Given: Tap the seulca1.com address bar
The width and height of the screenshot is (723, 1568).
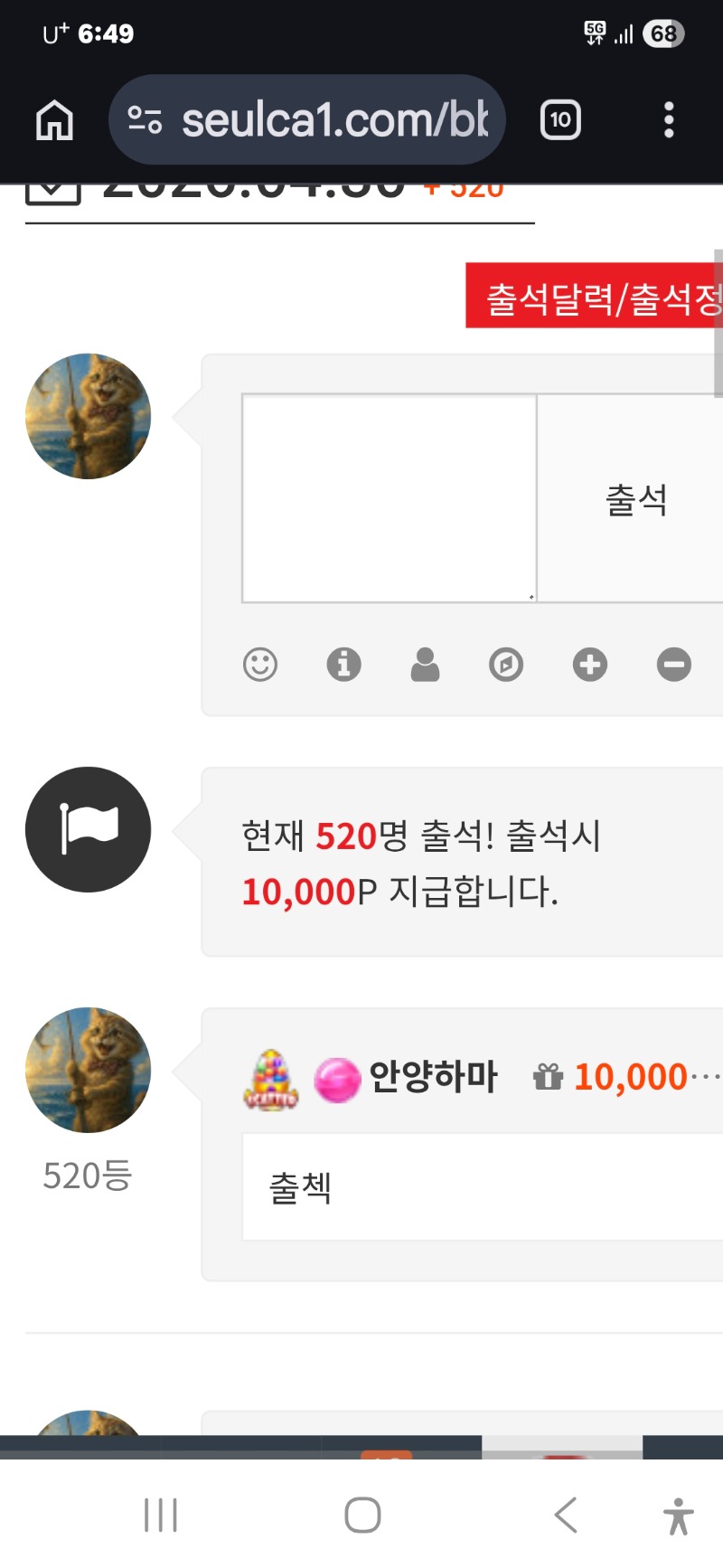Looking at the screenshot, I should point(307,119).
